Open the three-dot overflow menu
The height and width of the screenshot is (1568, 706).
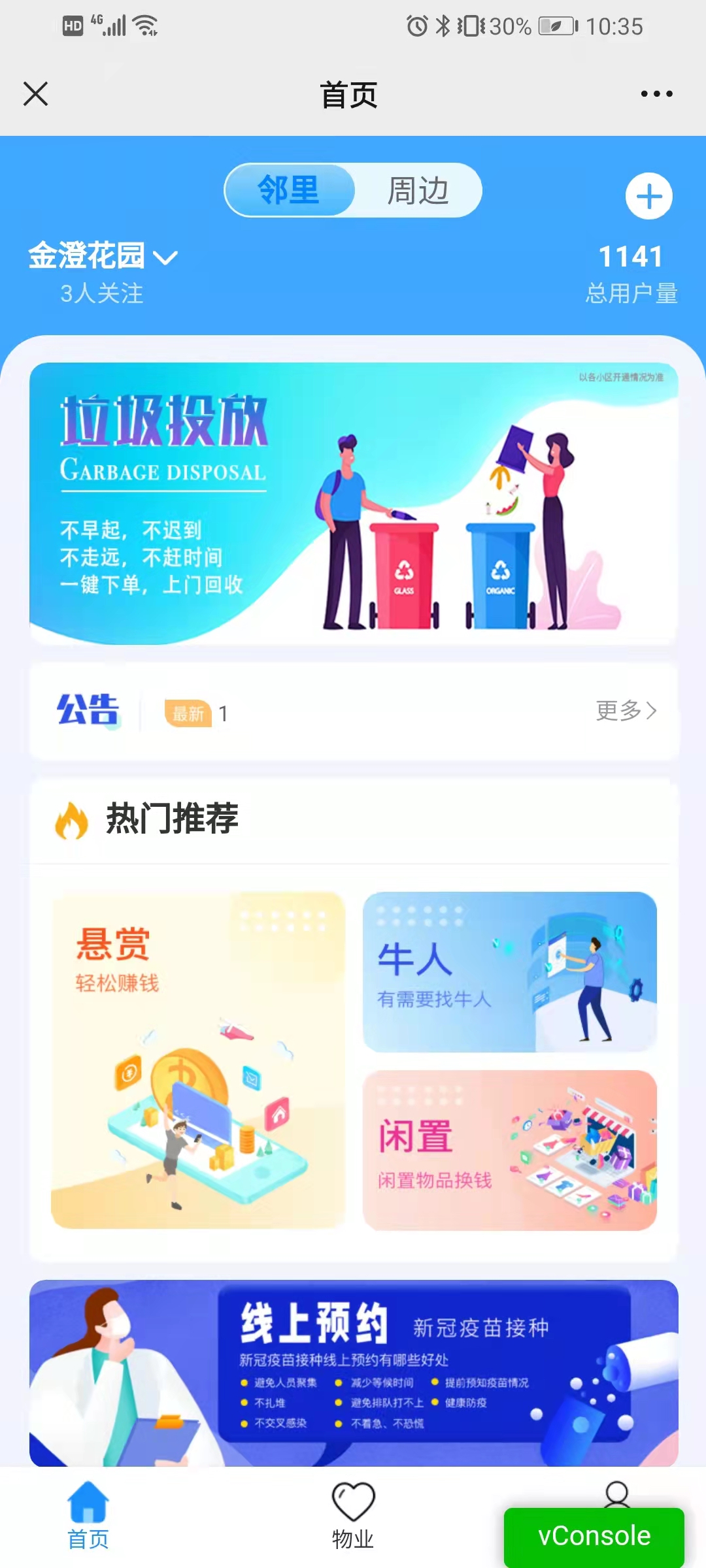click(656, 94)
